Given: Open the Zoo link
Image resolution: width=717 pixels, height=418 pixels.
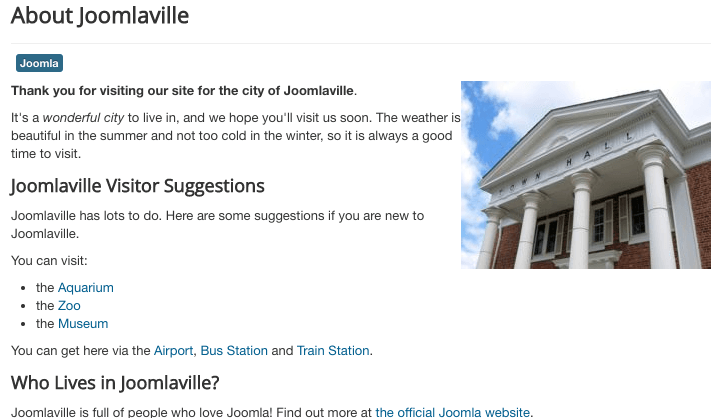Looking at the screenshot, I should pyautogui.click(x=69, y=306).
